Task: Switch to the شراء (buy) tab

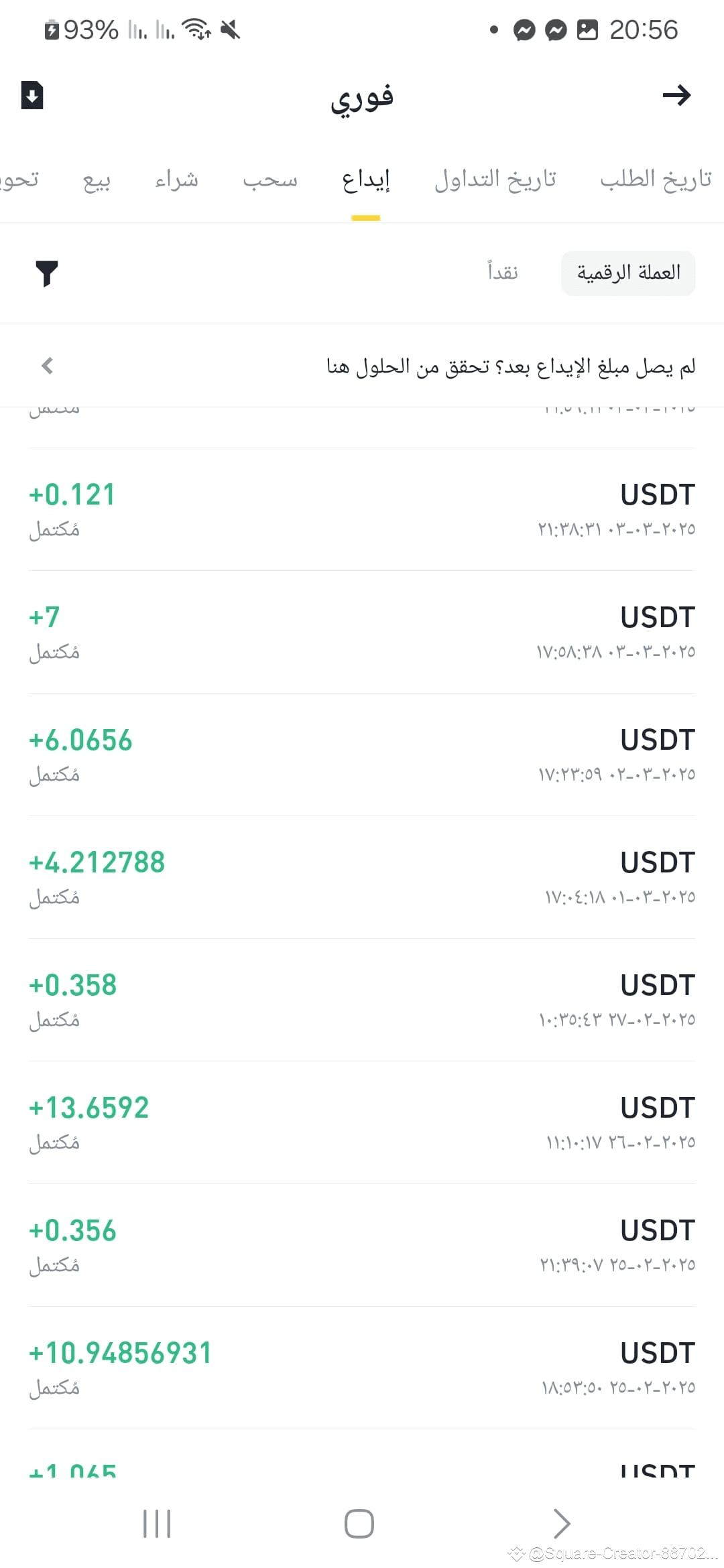Action: (176, 180)
